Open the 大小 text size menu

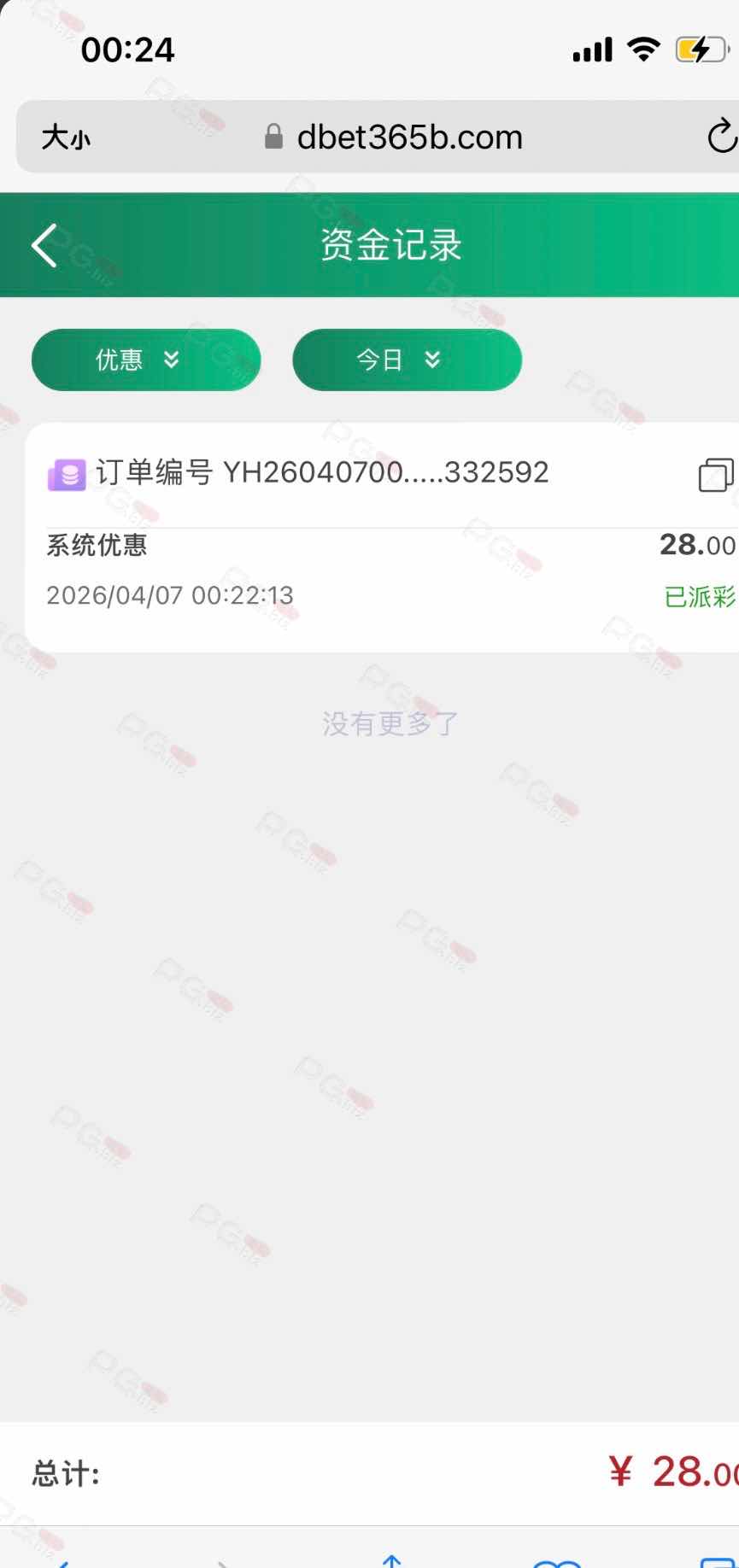pyautogui.click(x=66, y=137)
